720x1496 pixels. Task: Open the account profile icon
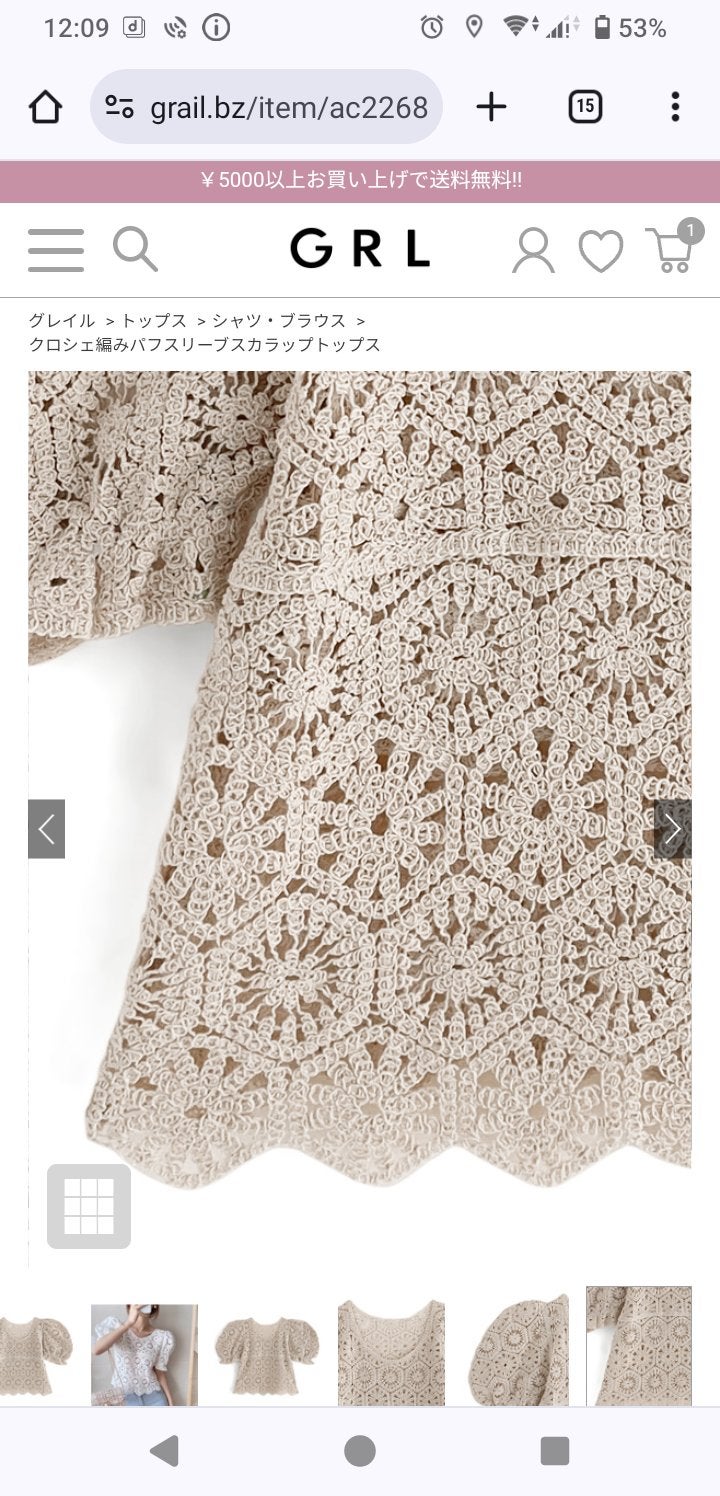click(533, 250)
